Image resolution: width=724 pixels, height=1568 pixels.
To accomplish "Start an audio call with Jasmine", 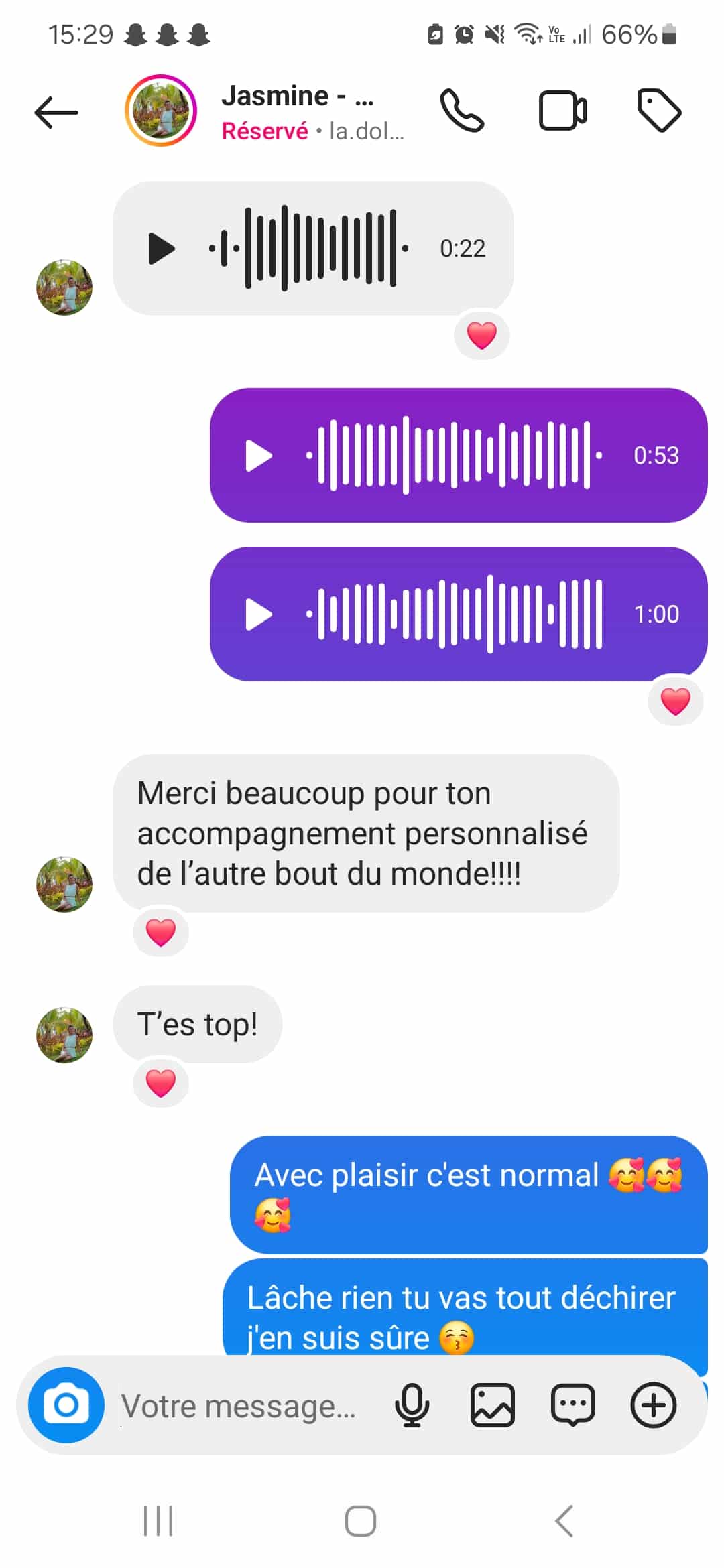I will [x=462, y=111].
